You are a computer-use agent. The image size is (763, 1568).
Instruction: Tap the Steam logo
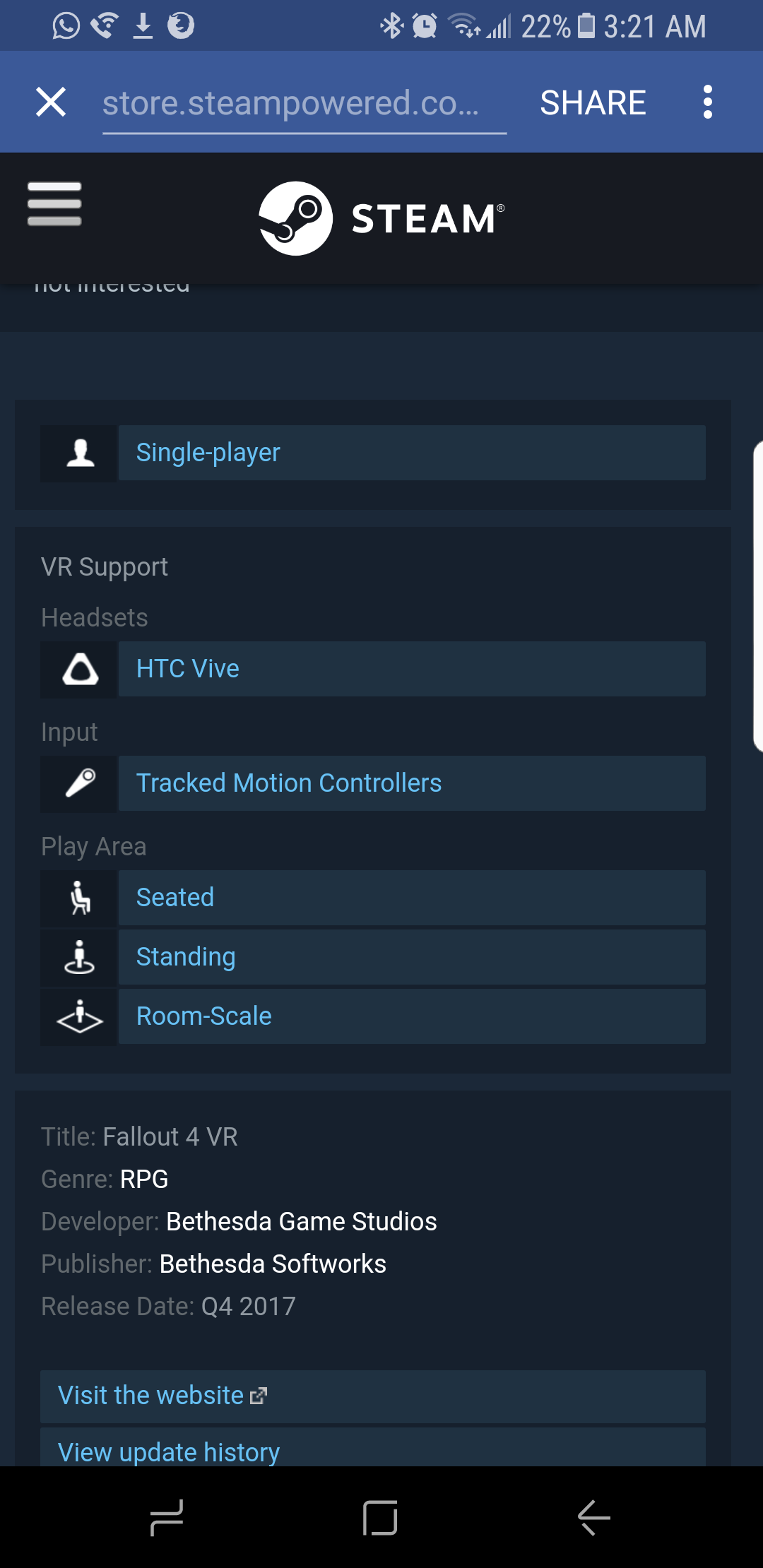[381, 218]
